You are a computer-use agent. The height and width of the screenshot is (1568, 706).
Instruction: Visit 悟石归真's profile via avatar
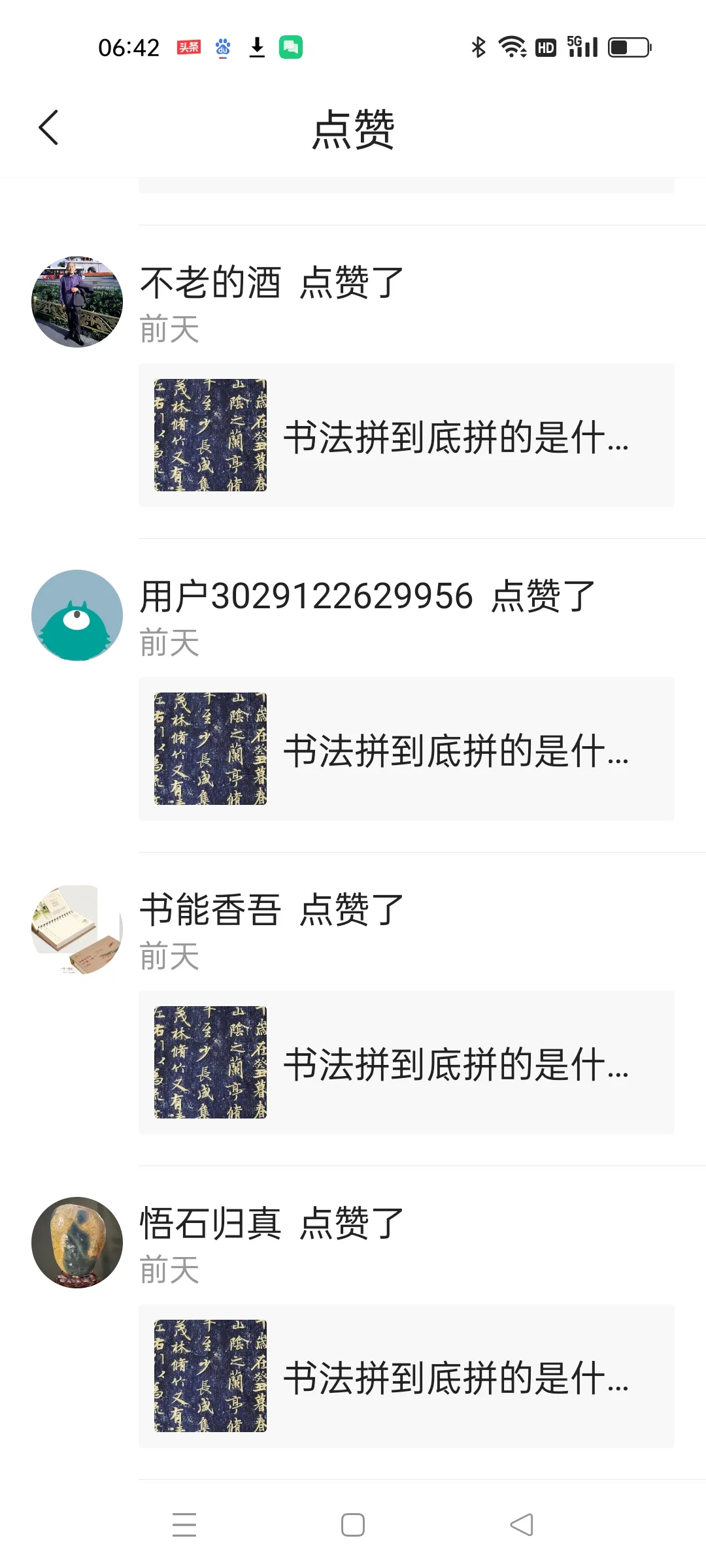tap(77, 1243)
